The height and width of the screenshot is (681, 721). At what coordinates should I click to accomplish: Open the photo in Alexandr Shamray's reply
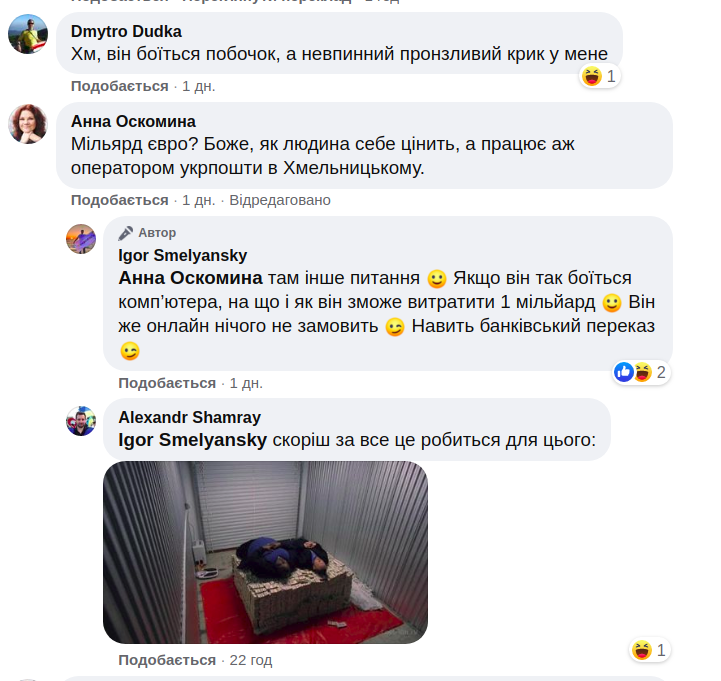[265, 551]
